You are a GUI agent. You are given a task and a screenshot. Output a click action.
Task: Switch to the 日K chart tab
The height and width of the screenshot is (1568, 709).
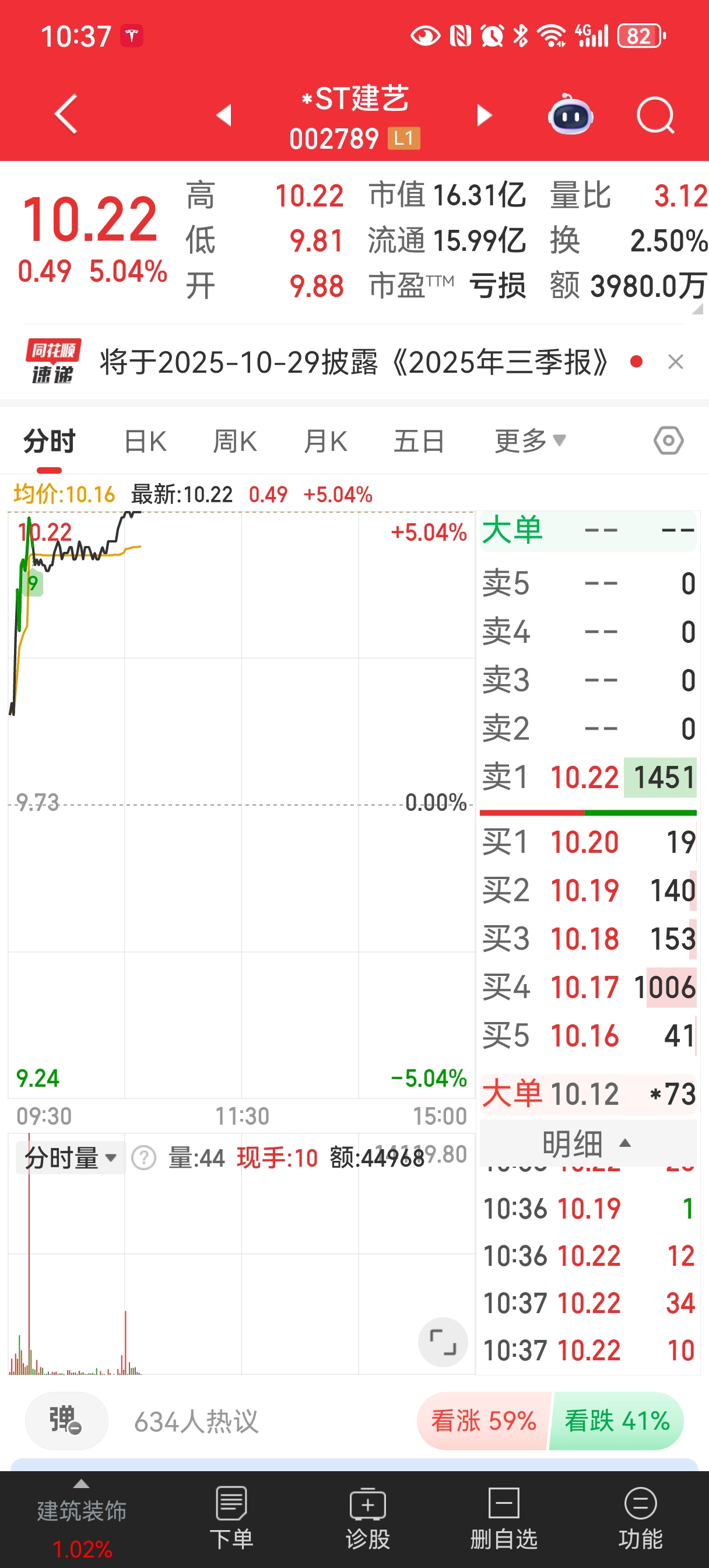pyautogui.click(x=145, y=442)
